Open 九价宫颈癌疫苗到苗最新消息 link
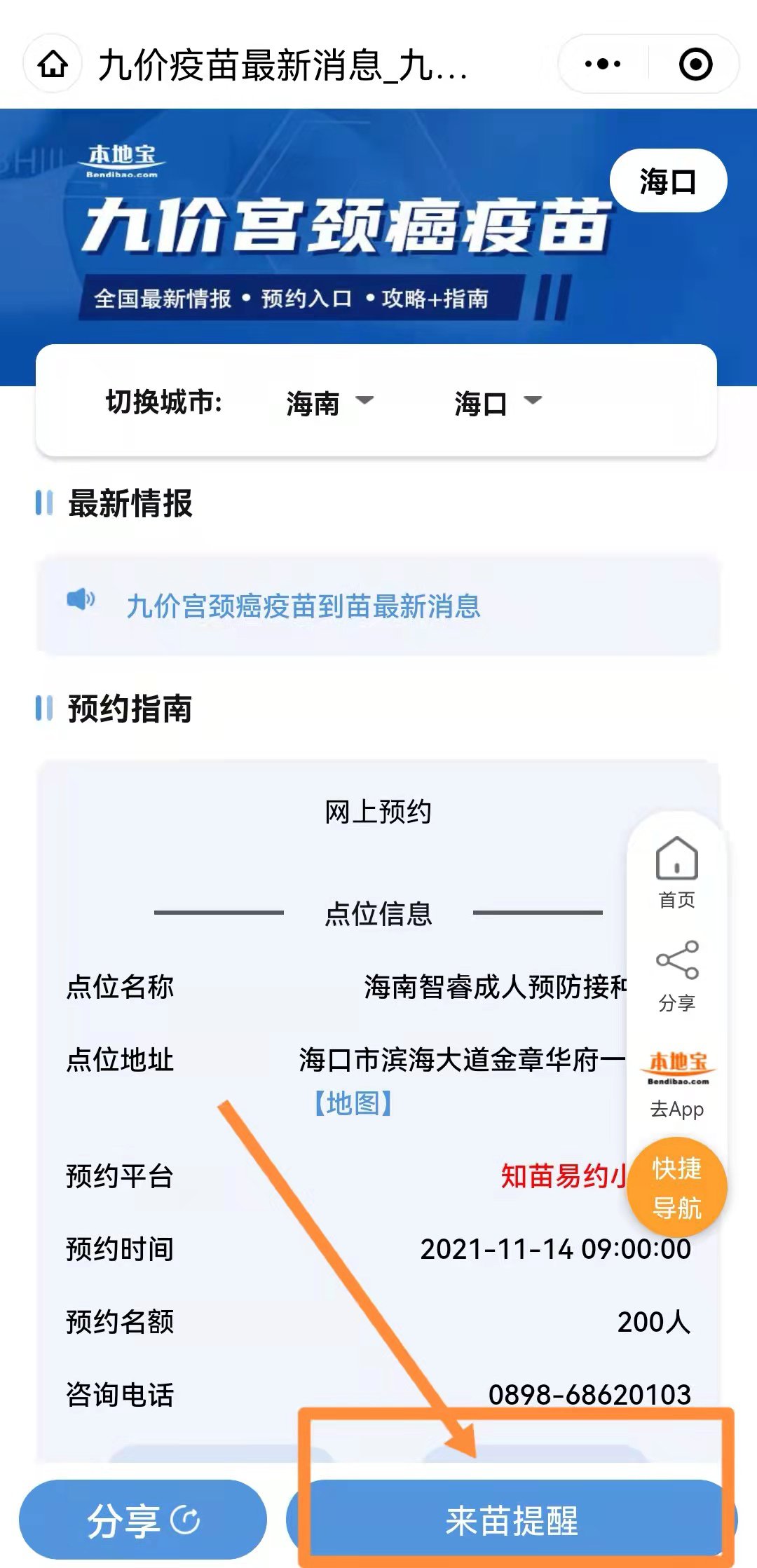 pyautogui.click(x=303, y=606)
